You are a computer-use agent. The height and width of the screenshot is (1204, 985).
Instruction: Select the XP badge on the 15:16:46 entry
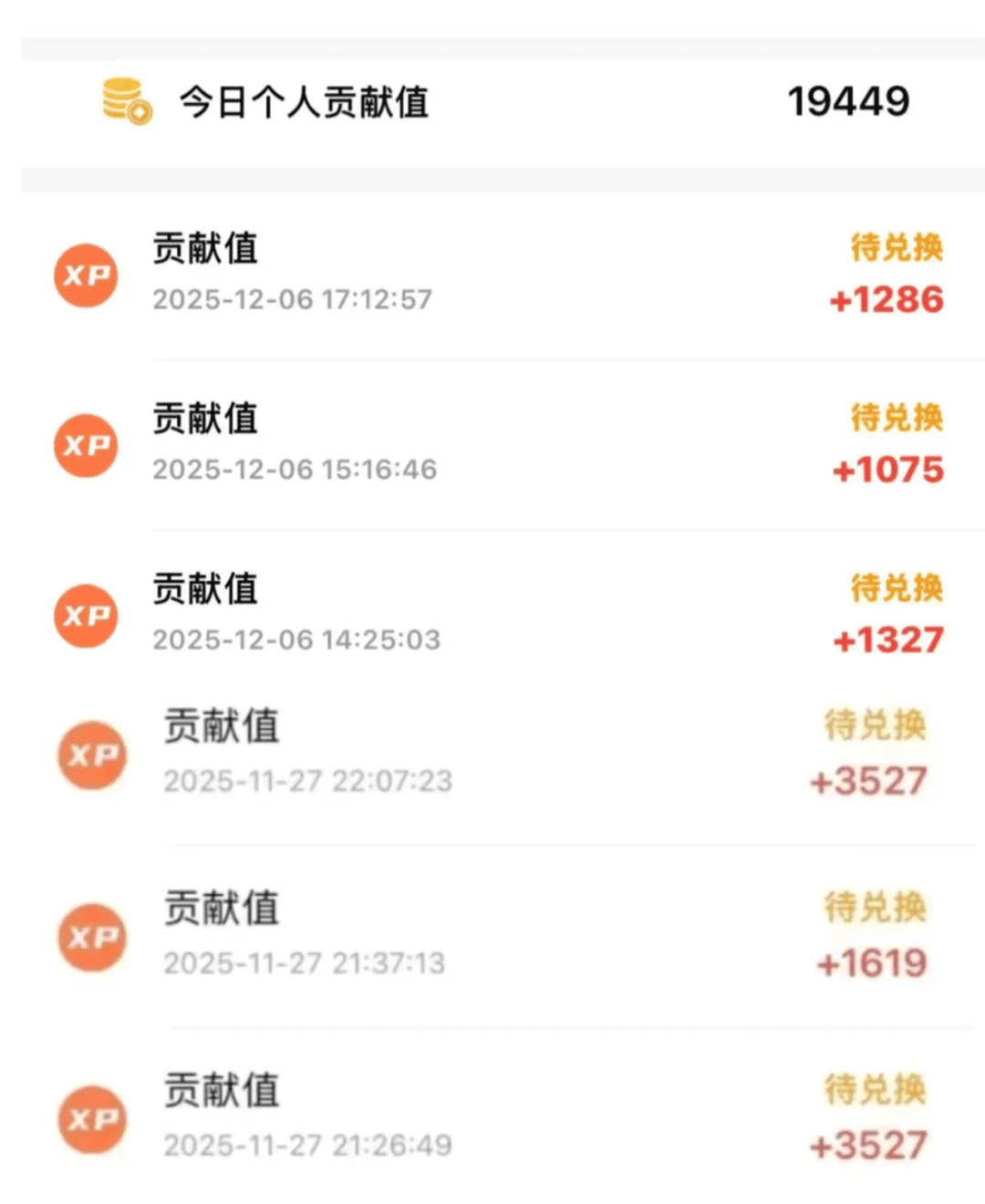(x=85, y=447)
